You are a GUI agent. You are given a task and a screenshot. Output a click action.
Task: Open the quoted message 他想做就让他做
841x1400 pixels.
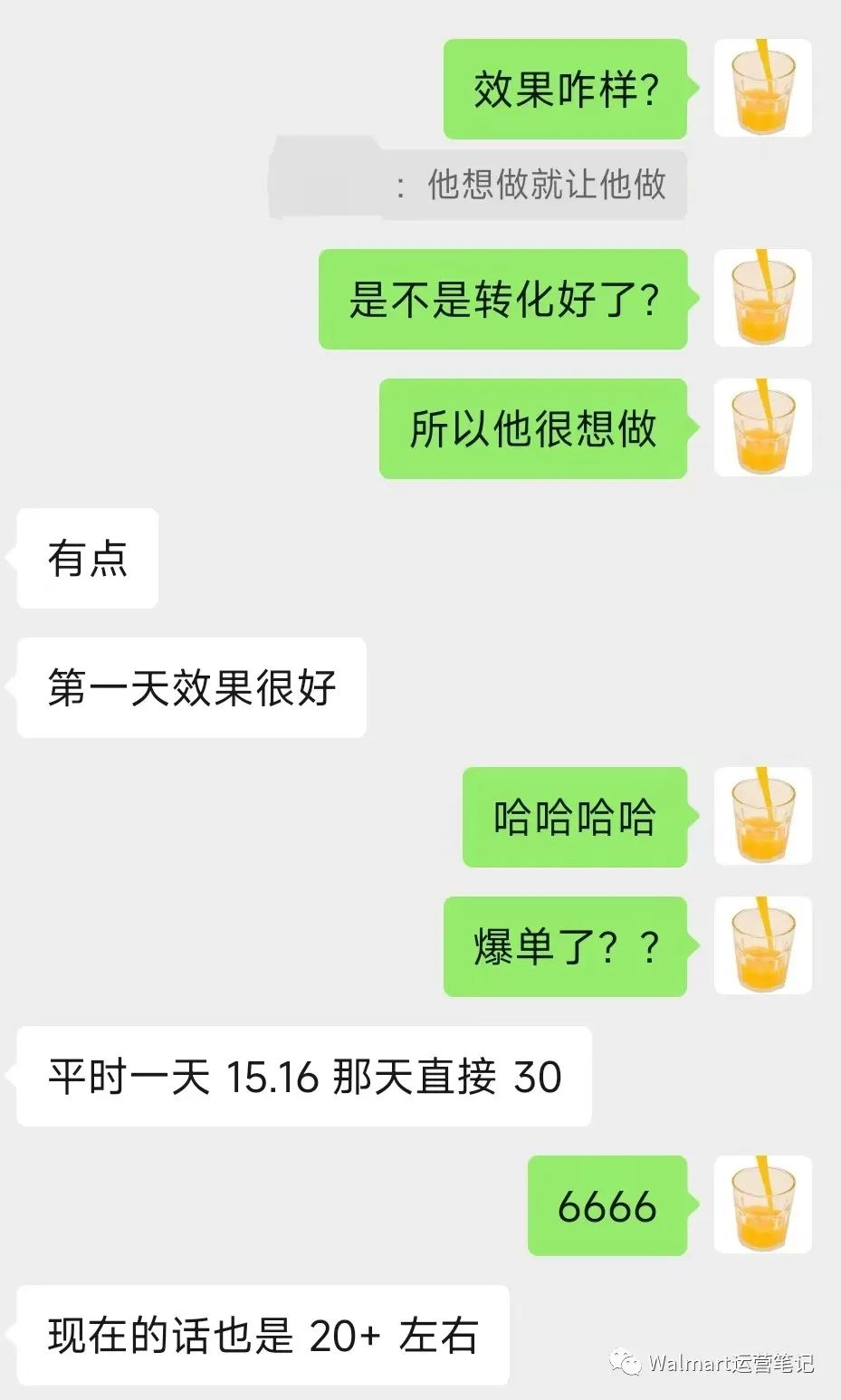[x=478, y=185]
